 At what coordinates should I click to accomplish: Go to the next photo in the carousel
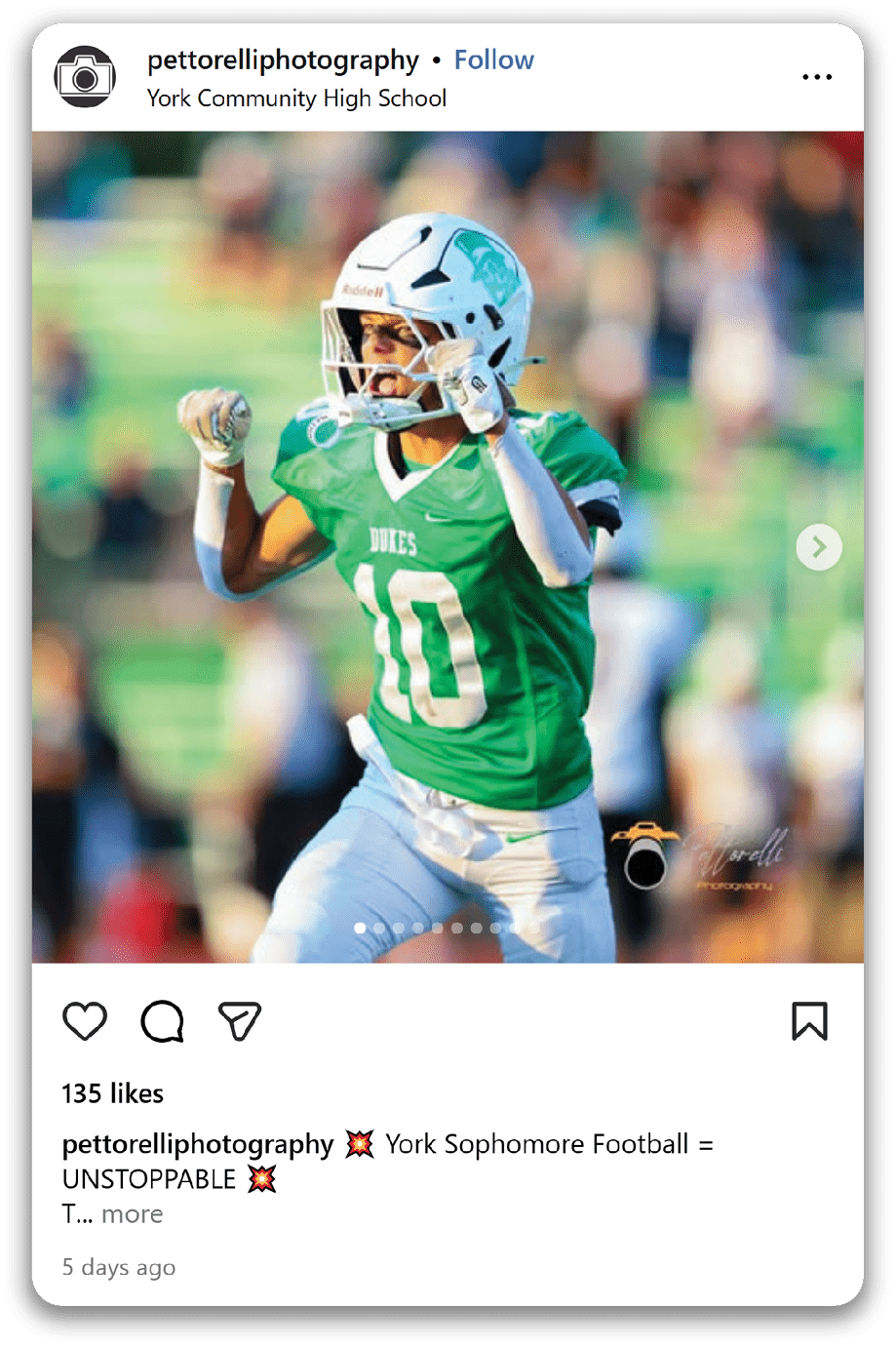[x=818, y=547]
